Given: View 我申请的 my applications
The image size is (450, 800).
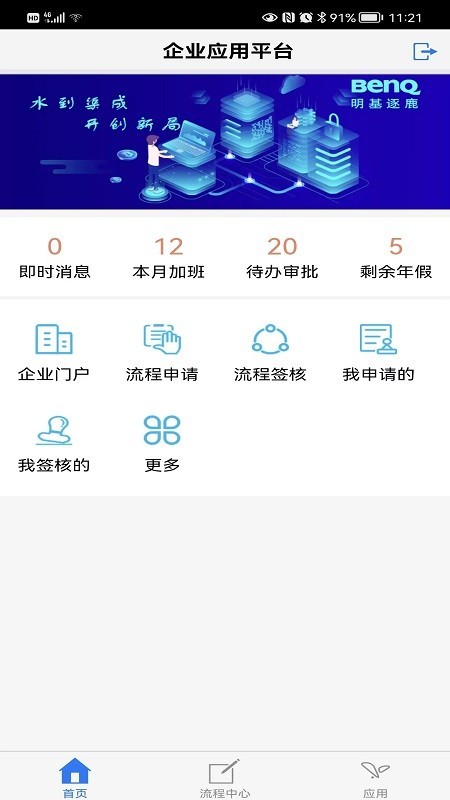Looking at the screenshot, I should pos(378,353).
